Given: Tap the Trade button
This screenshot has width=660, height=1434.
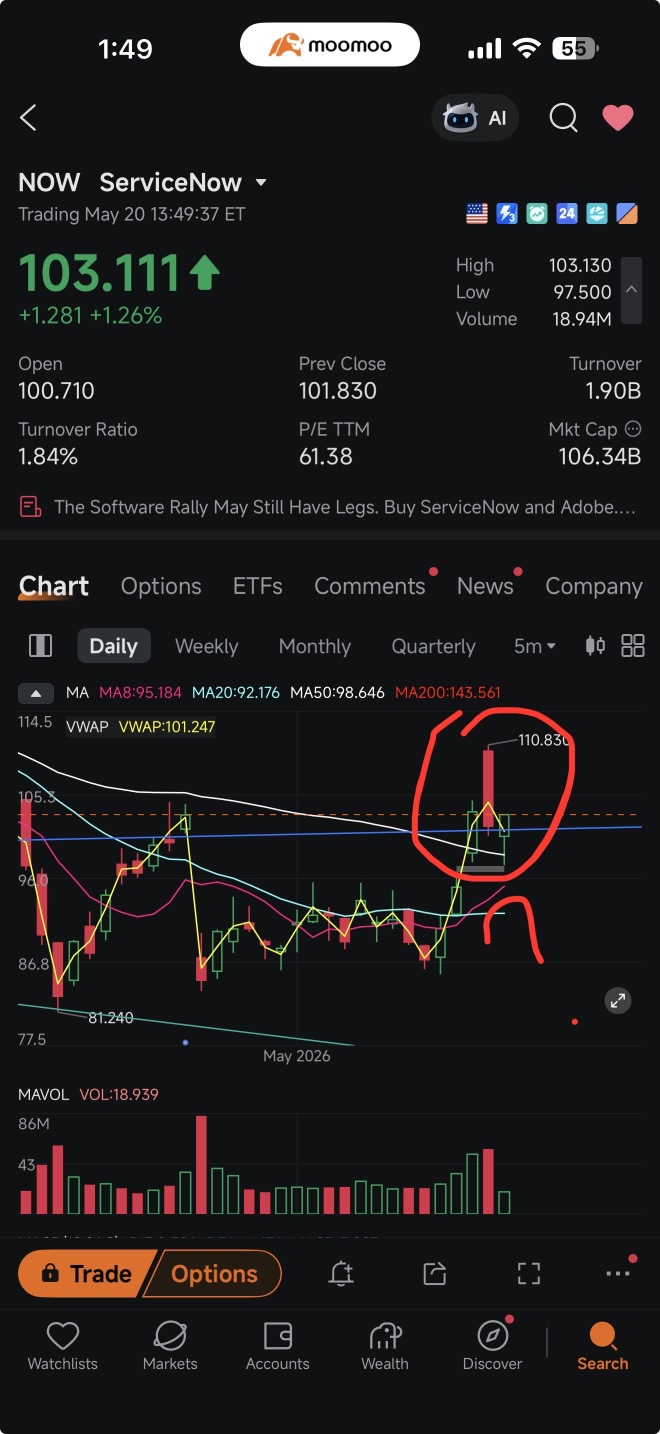Looking at the screenshot, I should click(86, 1274).
